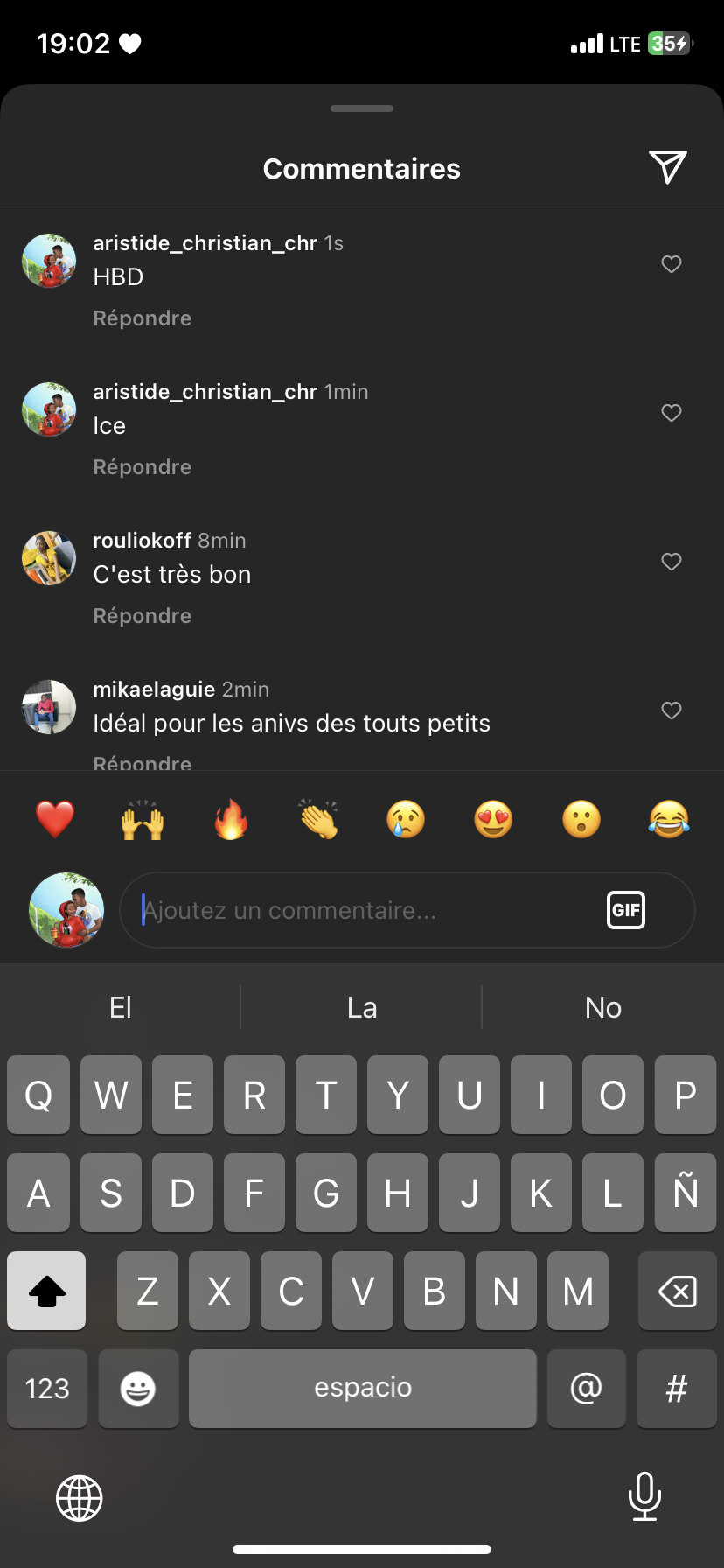
Task: Insert the fire emoji
Action: pos(231,820)
